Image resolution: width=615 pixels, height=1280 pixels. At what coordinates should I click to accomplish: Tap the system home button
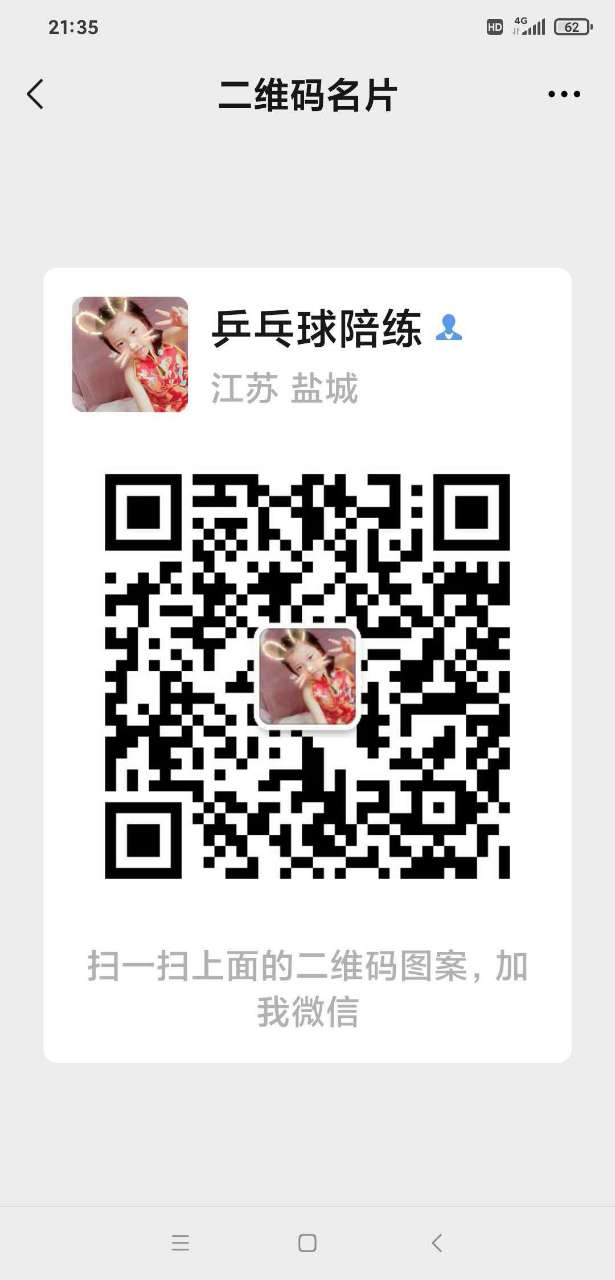tap(307, 1243)
